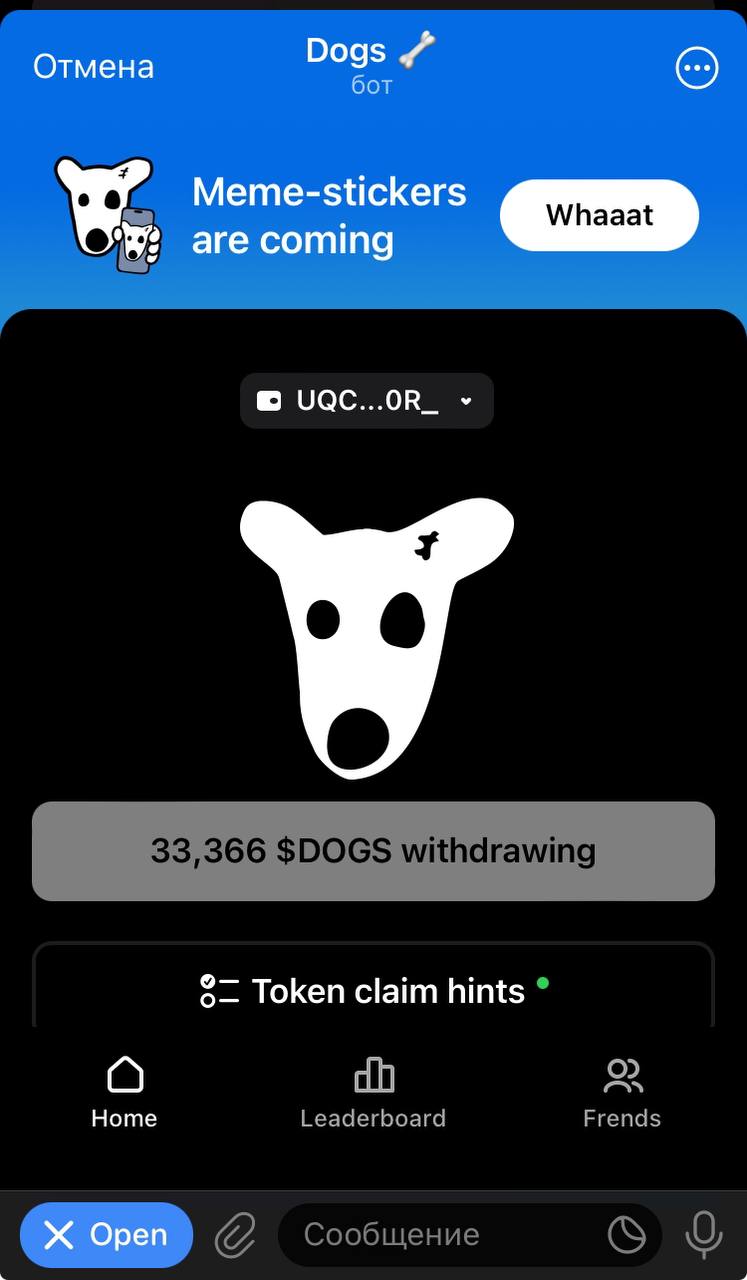Switch to the Leaderboard tab
This screenshot has height=1280, width=747.
(x=373, y=1093)
